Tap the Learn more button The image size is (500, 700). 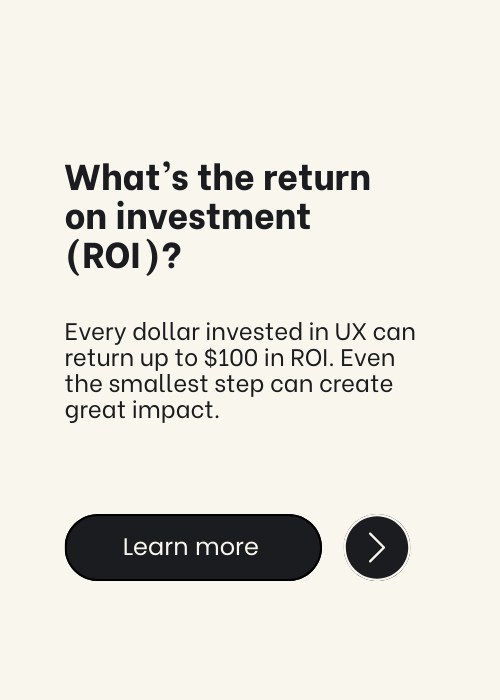193,547
